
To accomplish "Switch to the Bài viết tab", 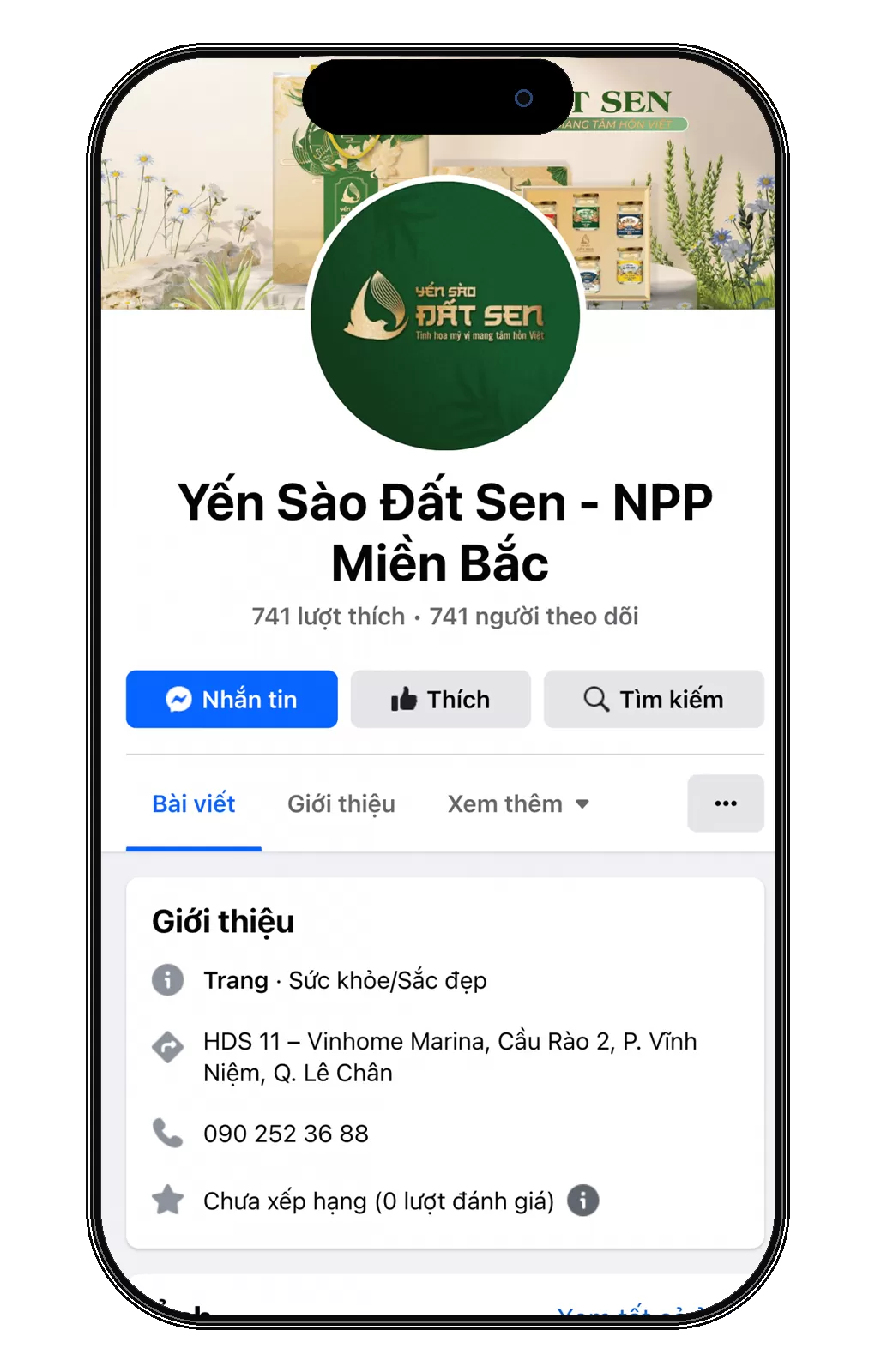I will 193,804.
